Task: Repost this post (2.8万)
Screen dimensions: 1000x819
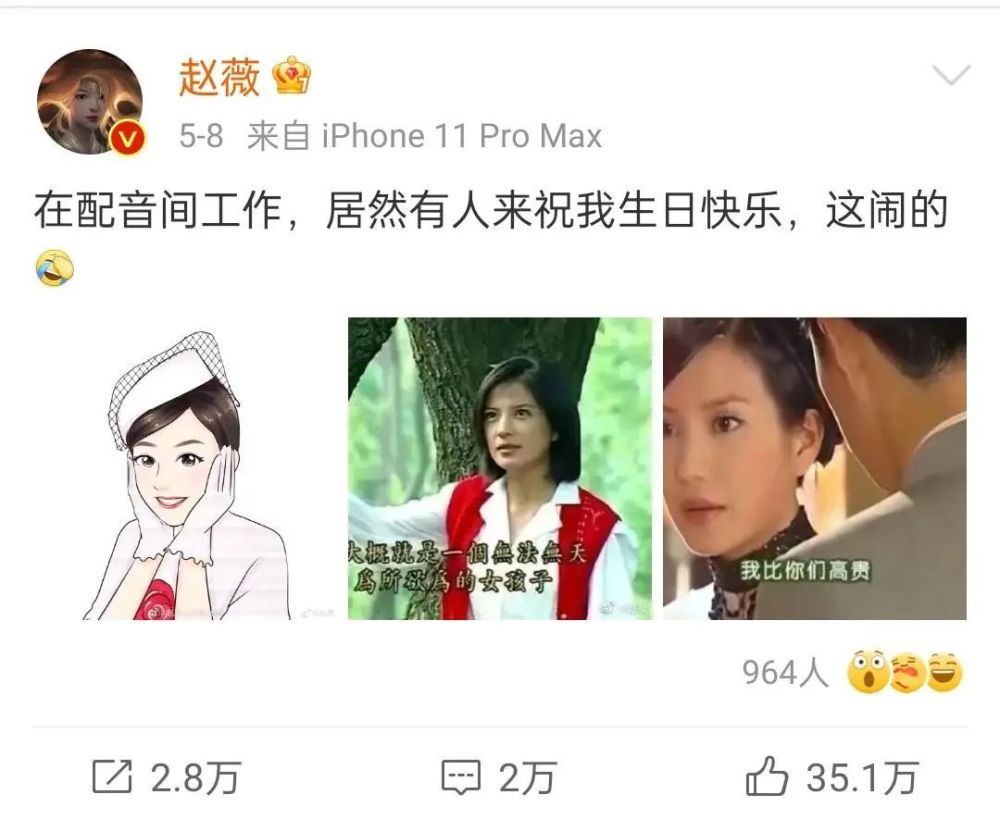Action: pyautogui.click(x=166, y=777)
